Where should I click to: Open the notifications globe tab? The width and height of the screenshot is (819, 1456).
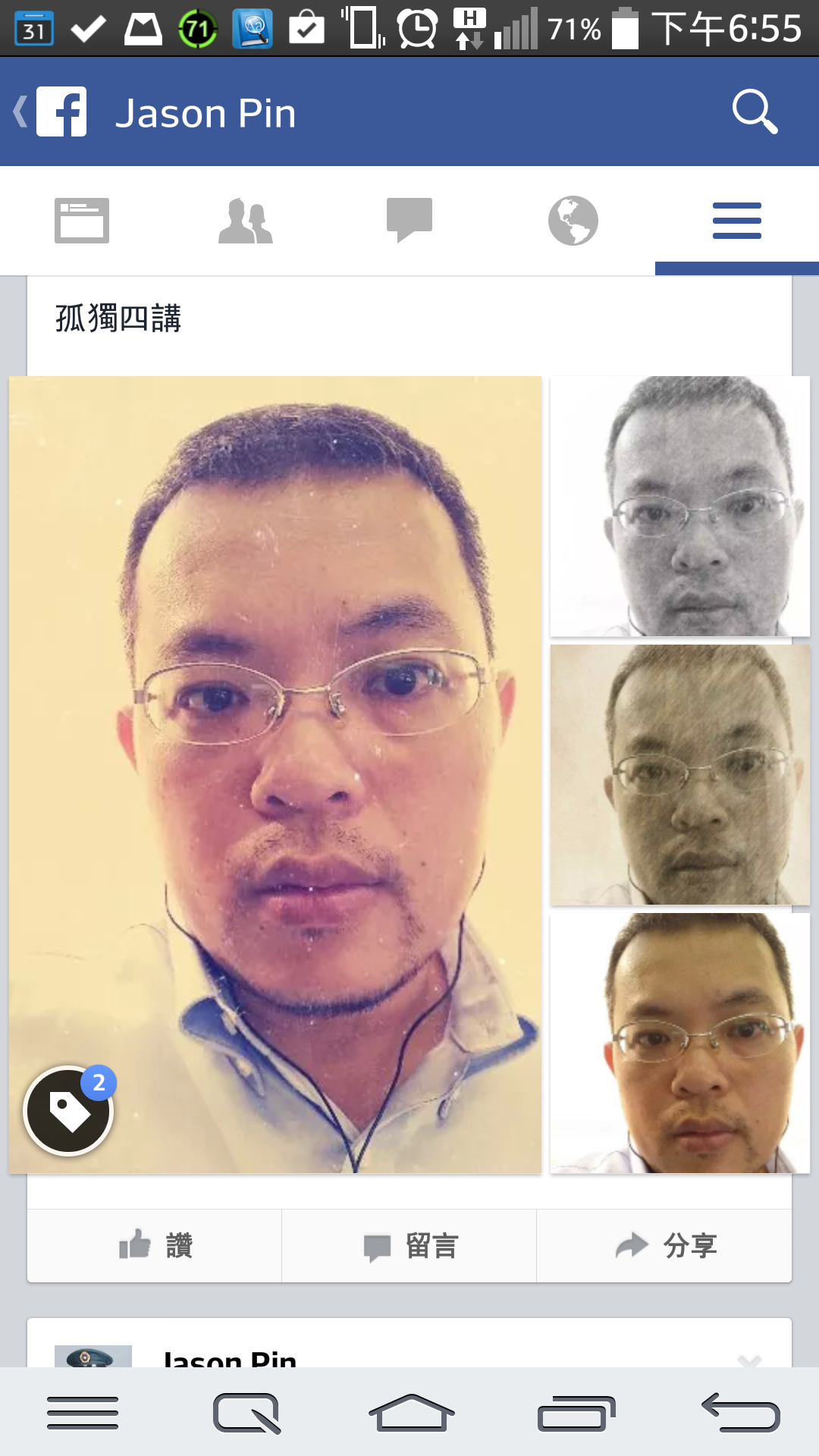[573, 221]
